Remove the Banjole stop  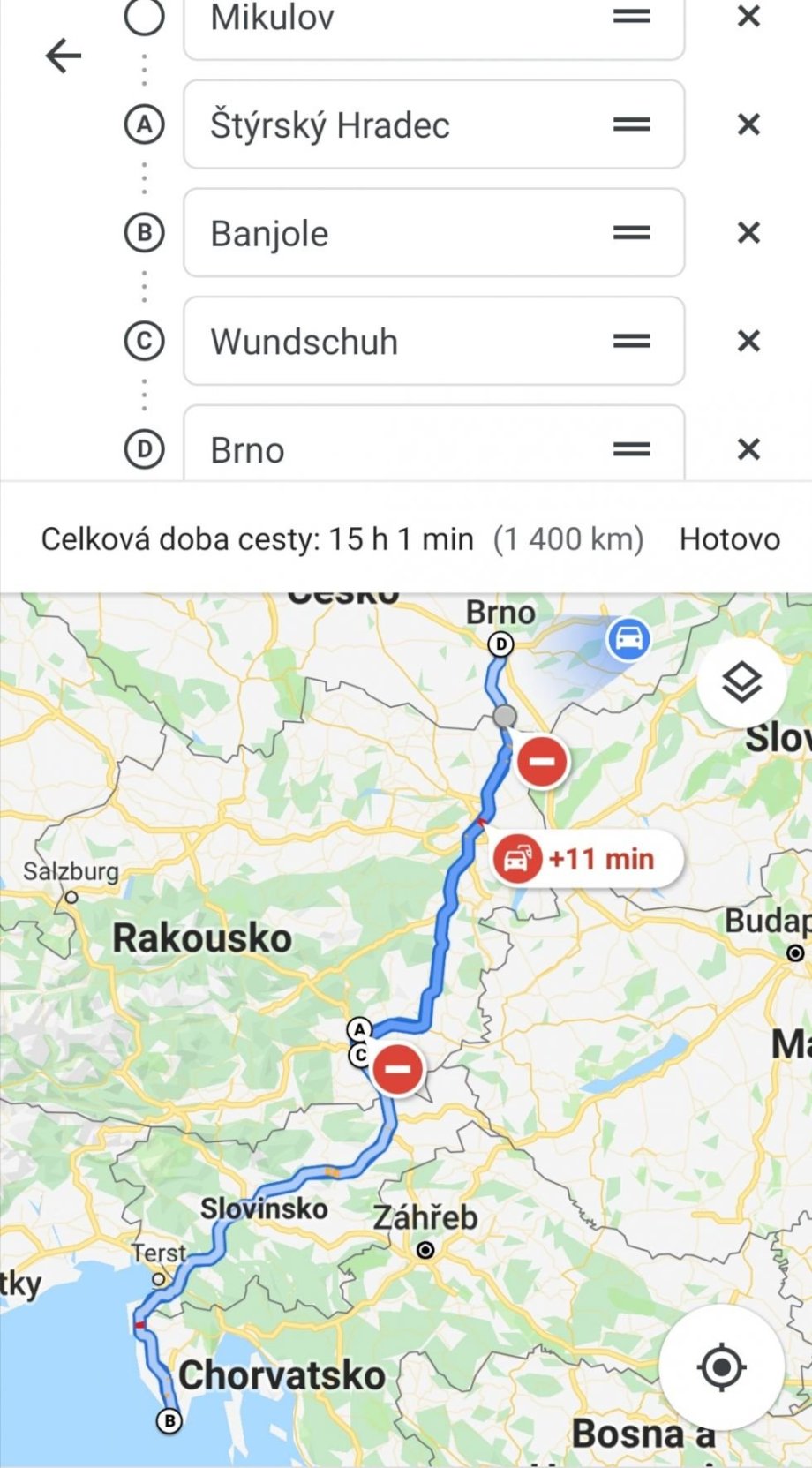748,233
